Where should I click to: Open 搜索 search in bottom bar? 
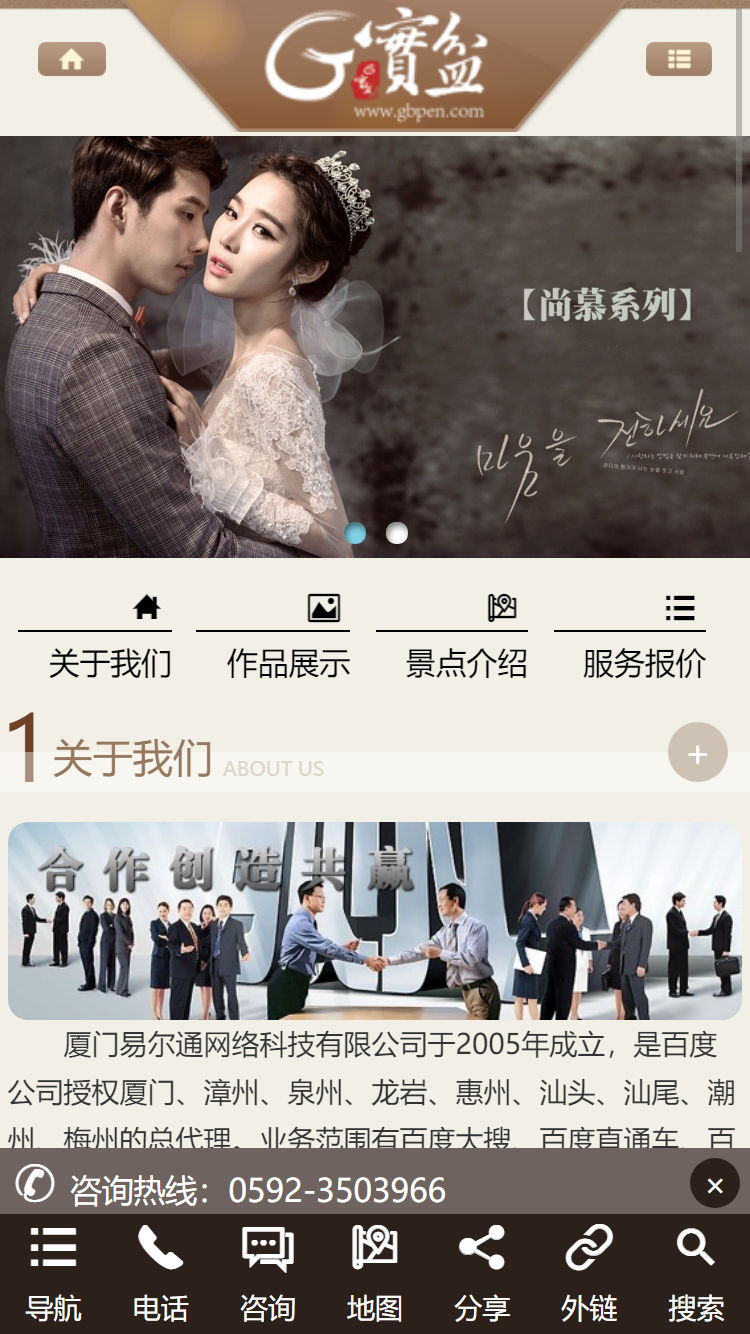click(x=696, y=1272)
